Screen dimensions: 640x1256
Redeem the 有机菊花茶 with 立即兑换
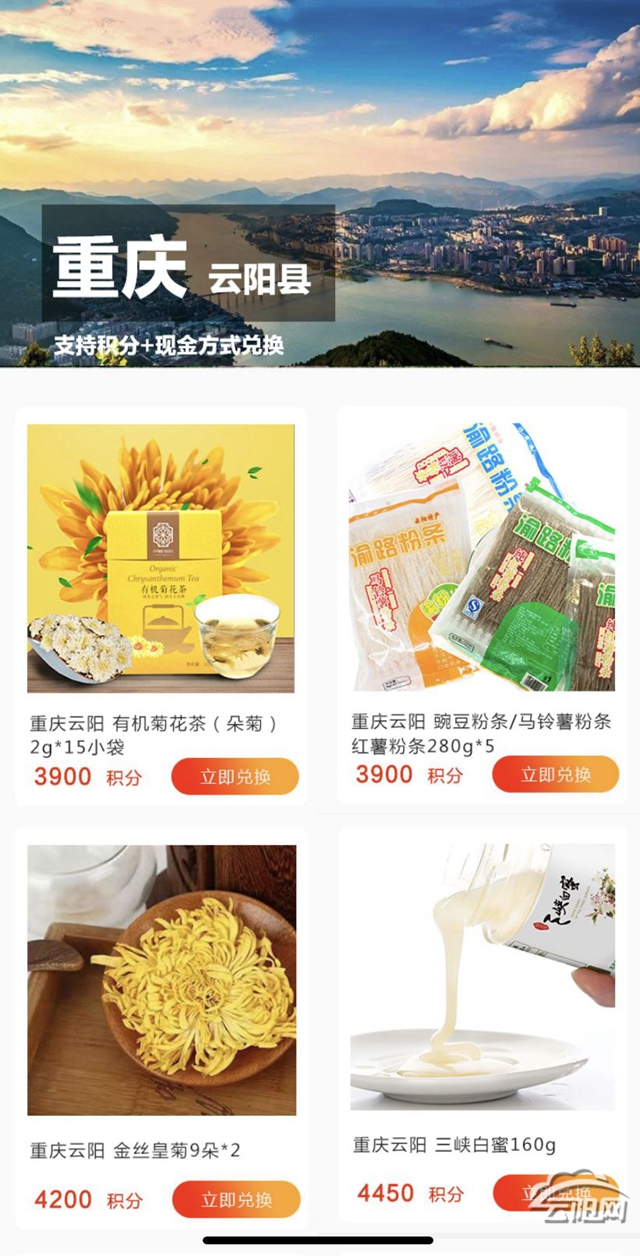pos(235,777)
